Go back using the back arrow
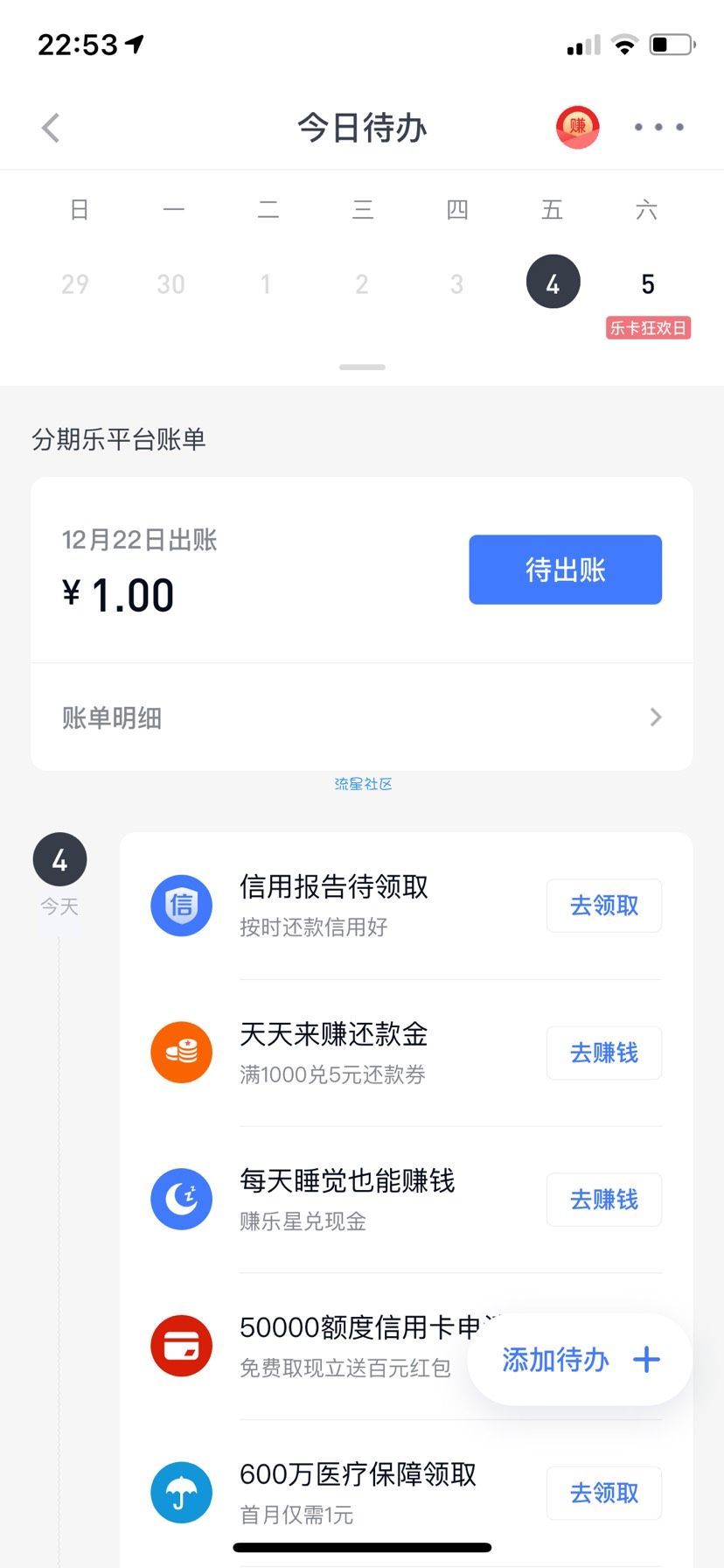 [51, 128]
